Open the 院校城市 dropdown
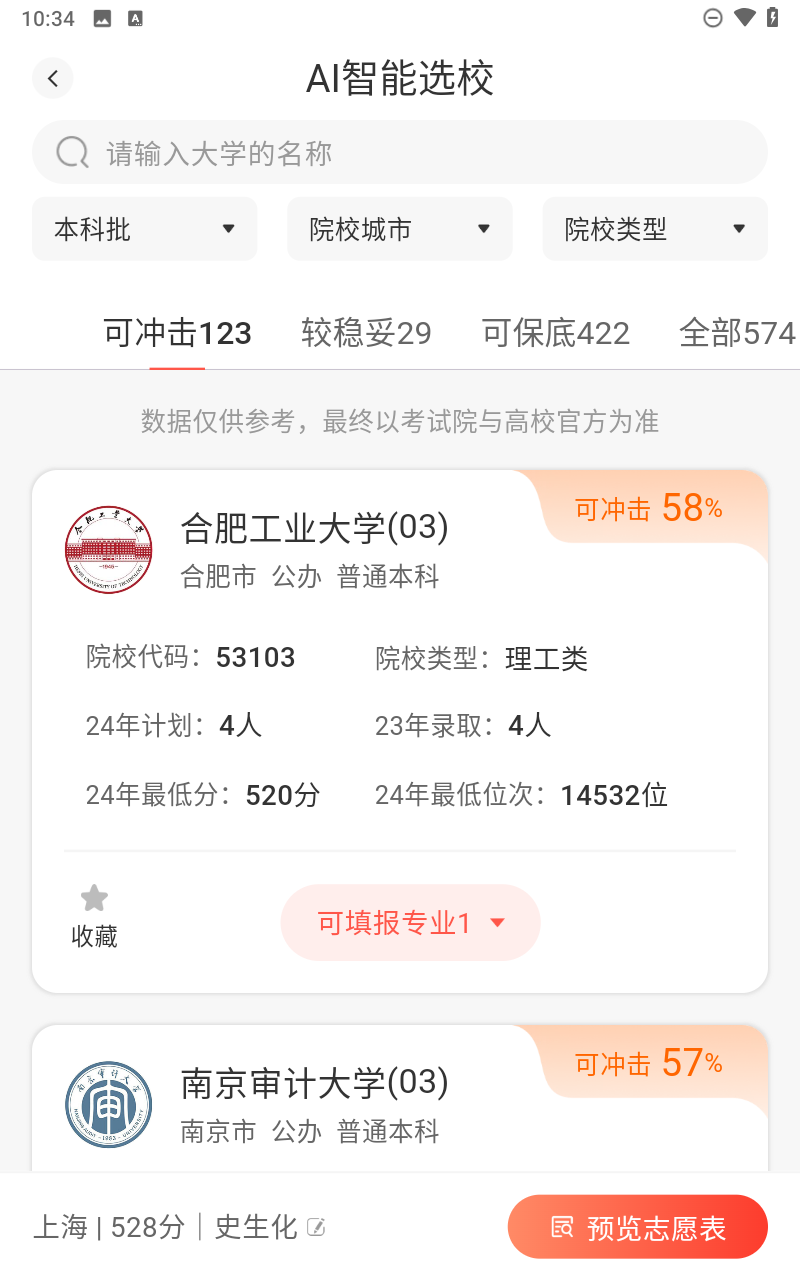The height and width of the screenshot is (1280, 800). [x=400, y=229]
